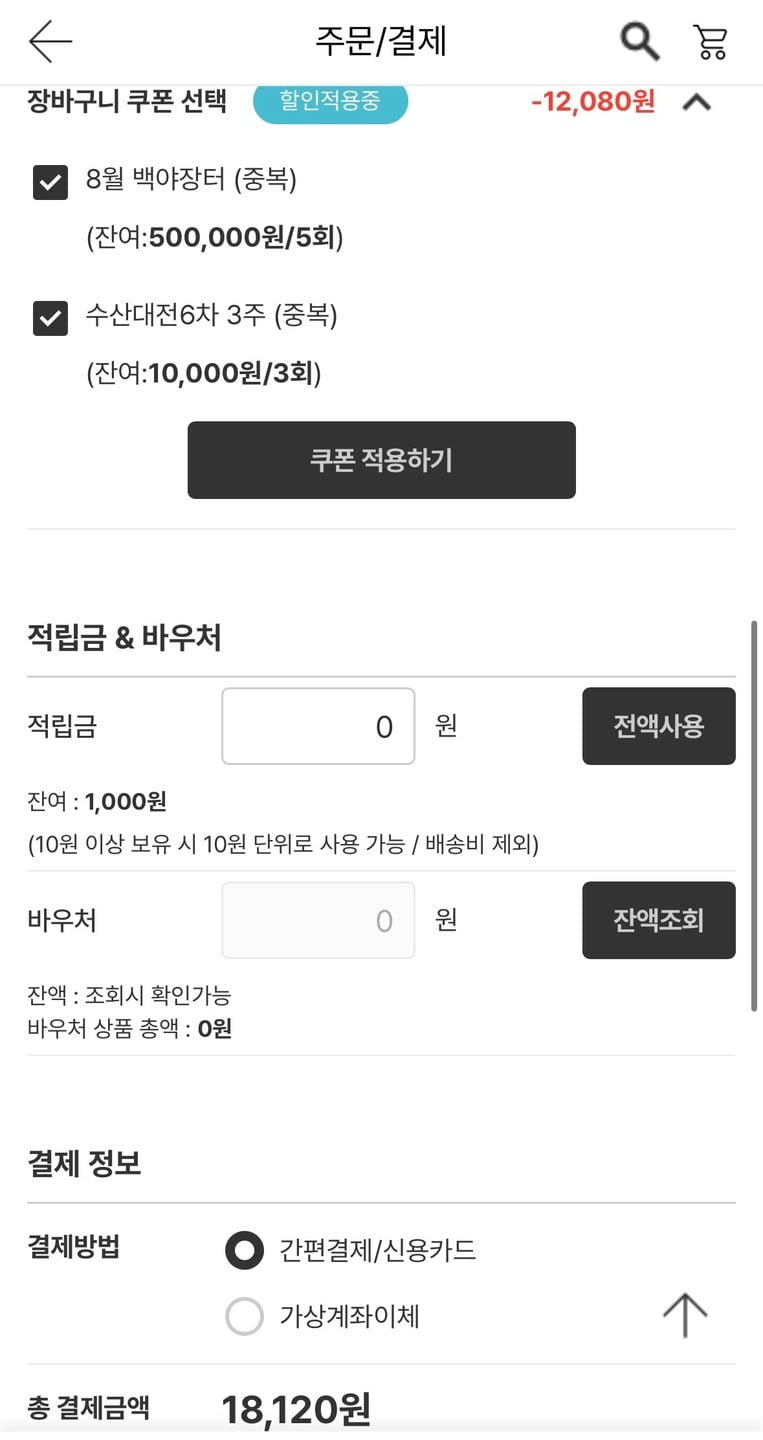Uncheck the 8월 백야장터 coupon

(x=50, y=182)
